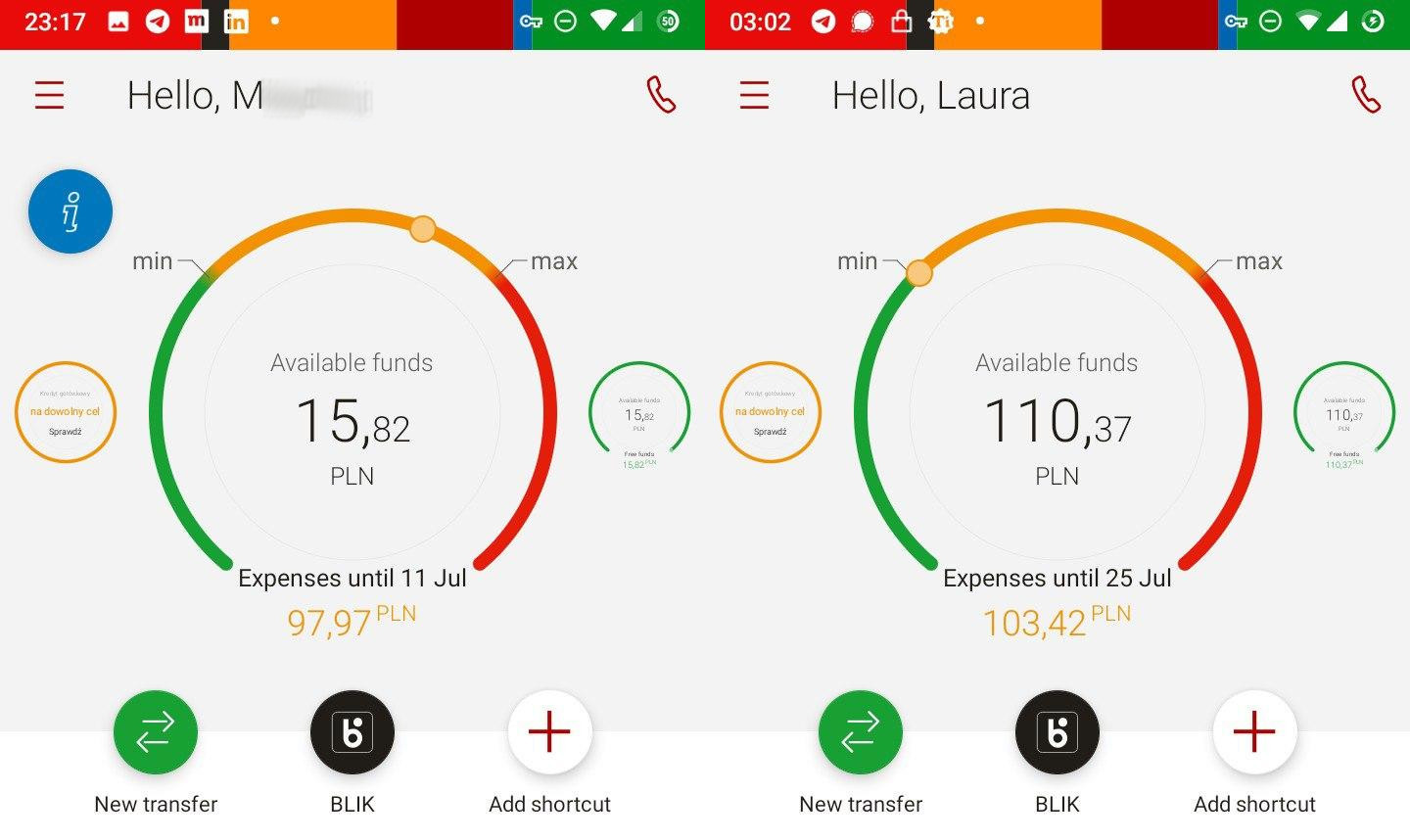Open BLIK on the 15,82 PLN screen
The height and width of the screenshot is (840, 1410).
[352, 732]
